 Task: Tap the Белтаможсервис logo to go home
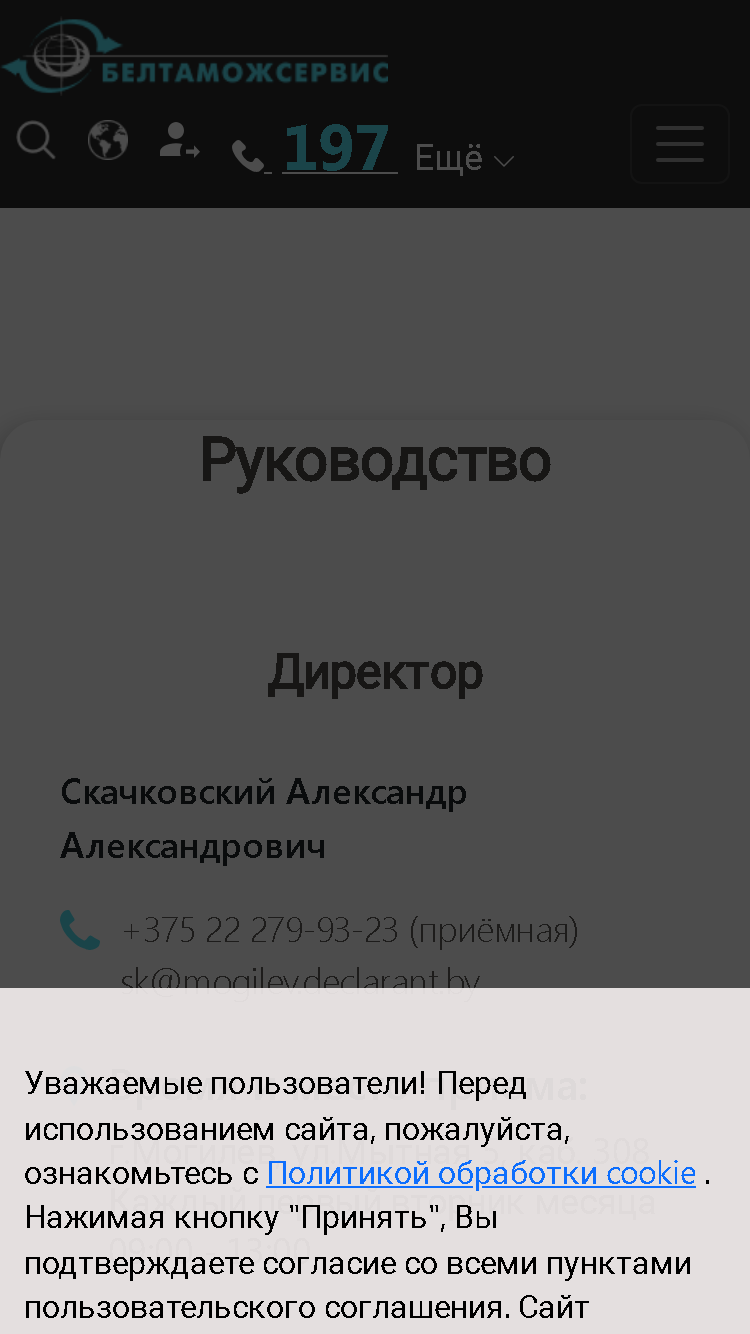195,56
